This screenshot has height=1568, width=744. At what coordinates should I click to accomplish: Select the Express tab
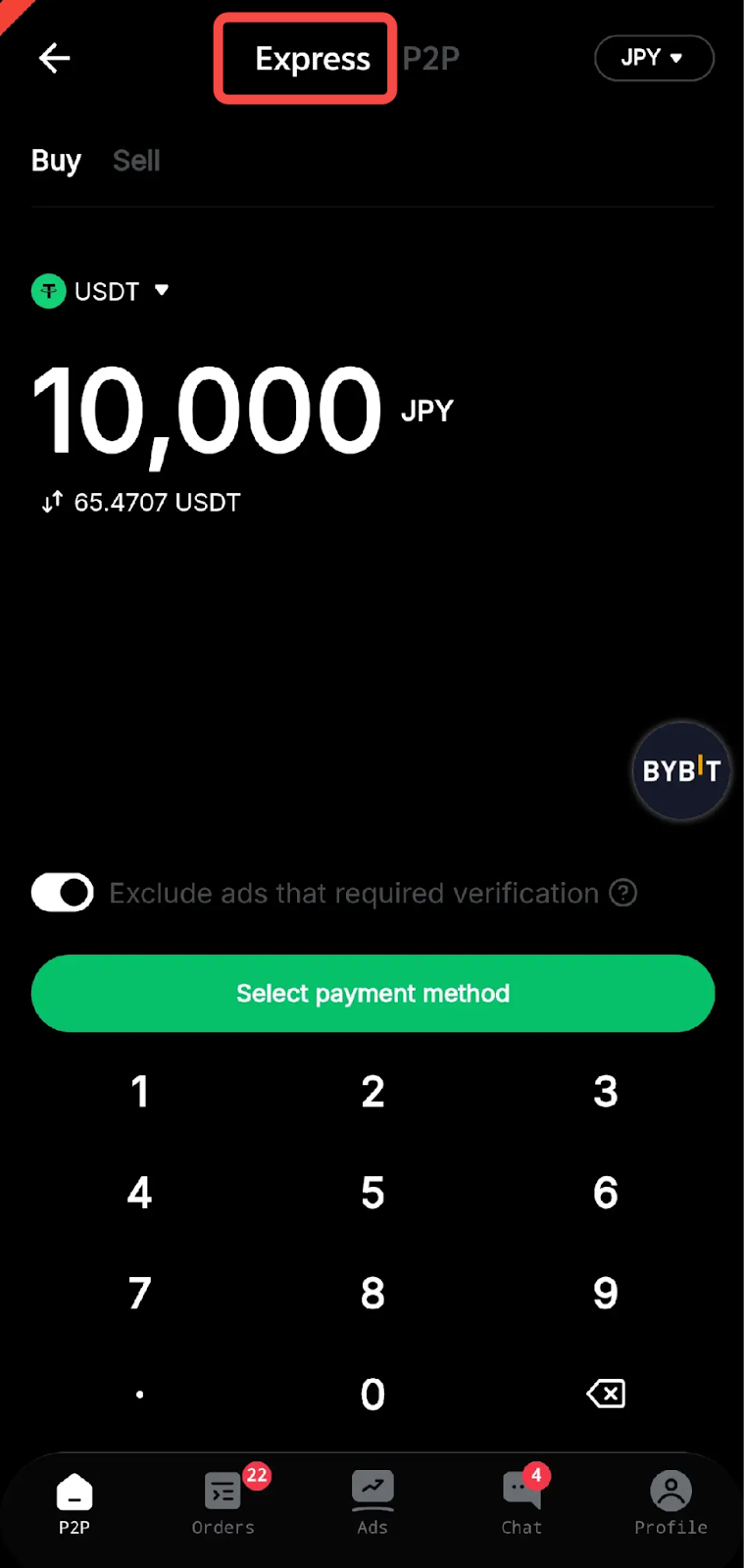313,59
